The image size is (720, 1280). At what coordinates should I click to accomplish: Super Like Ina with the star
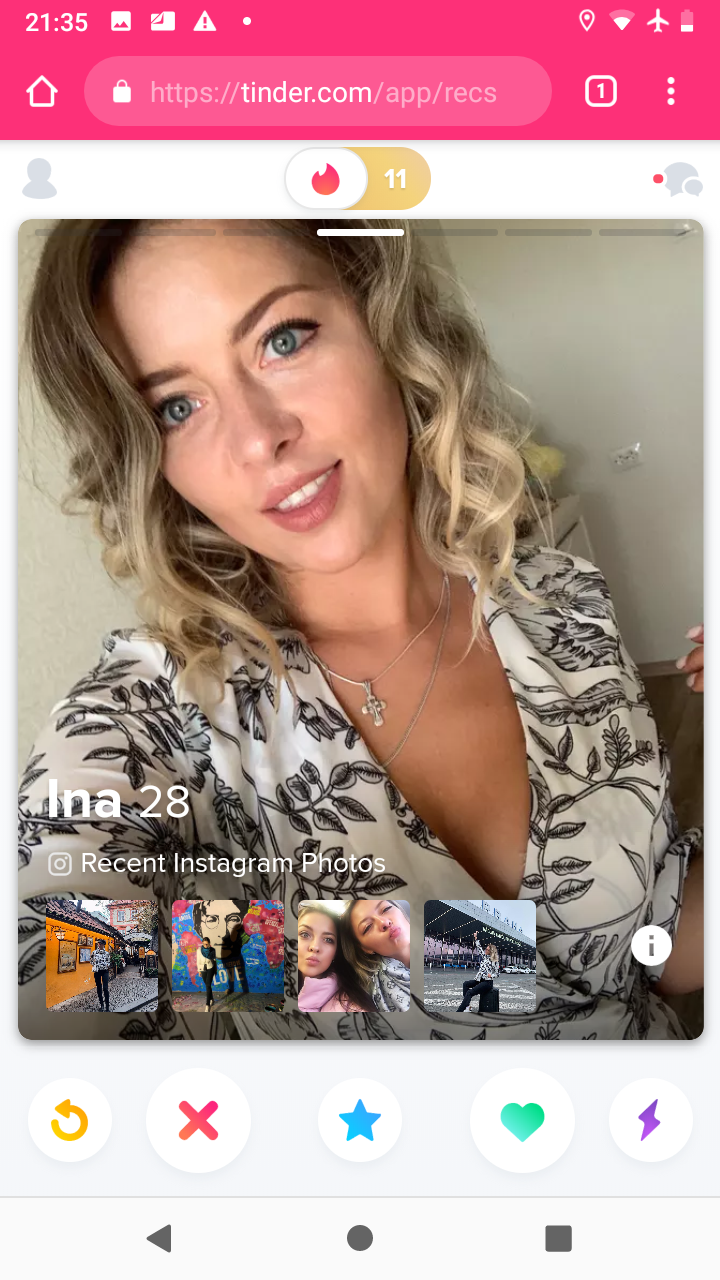click(360, 1121)
